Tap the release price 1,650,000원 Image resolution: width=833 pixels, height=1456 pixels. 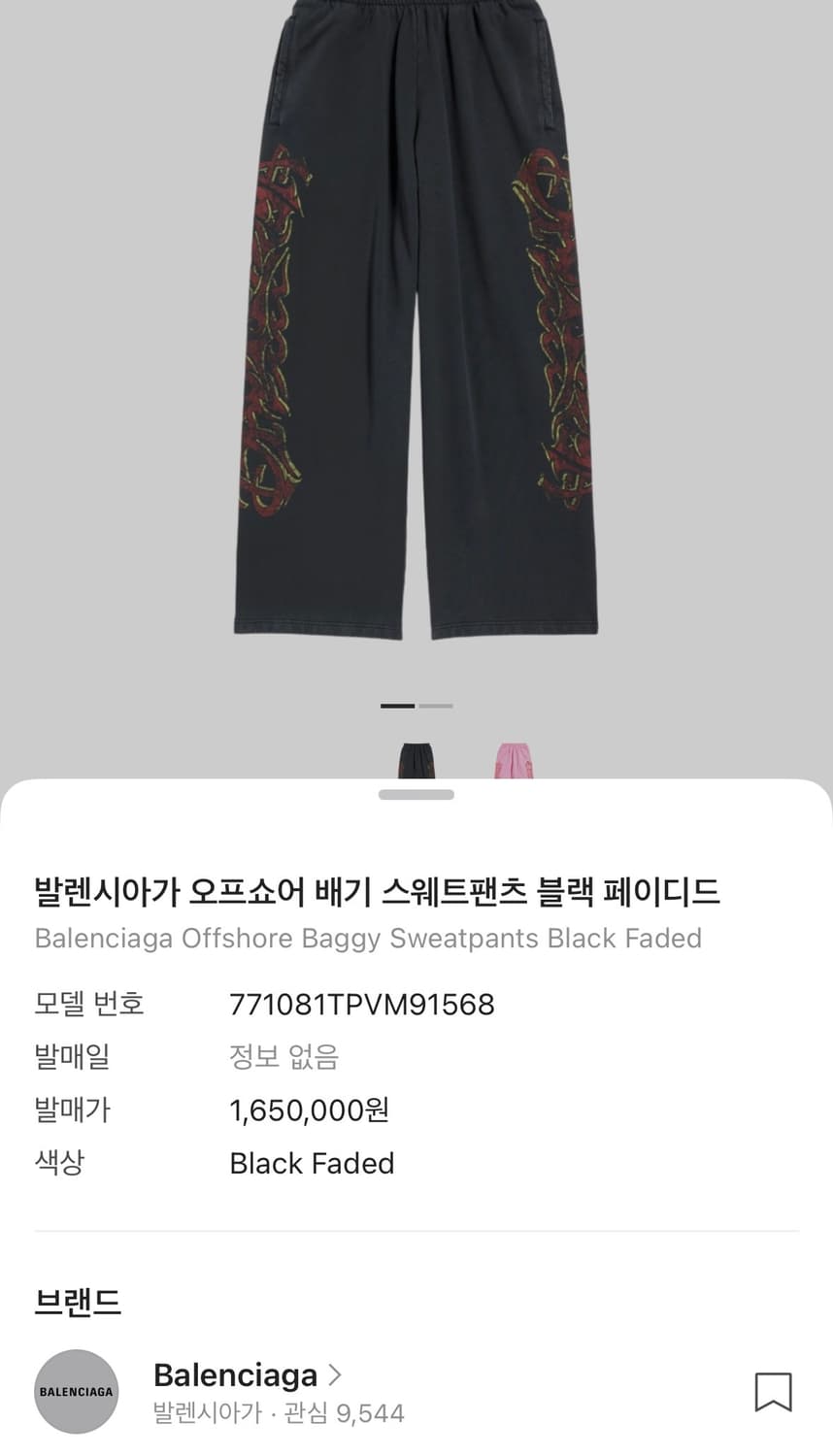click(309, 1110)
